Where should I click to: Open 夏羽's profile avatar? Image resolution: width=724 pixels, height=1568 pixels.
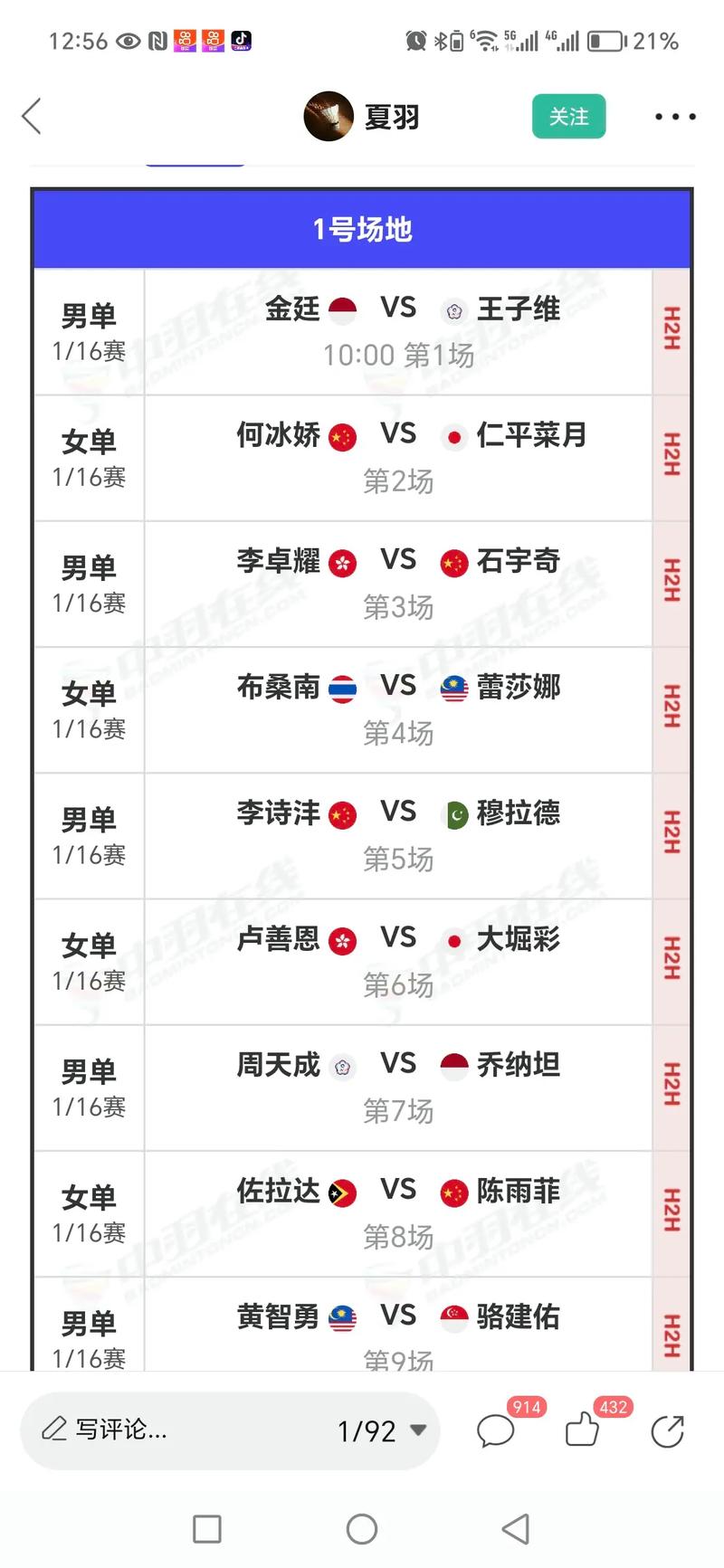tap(328, 117)
